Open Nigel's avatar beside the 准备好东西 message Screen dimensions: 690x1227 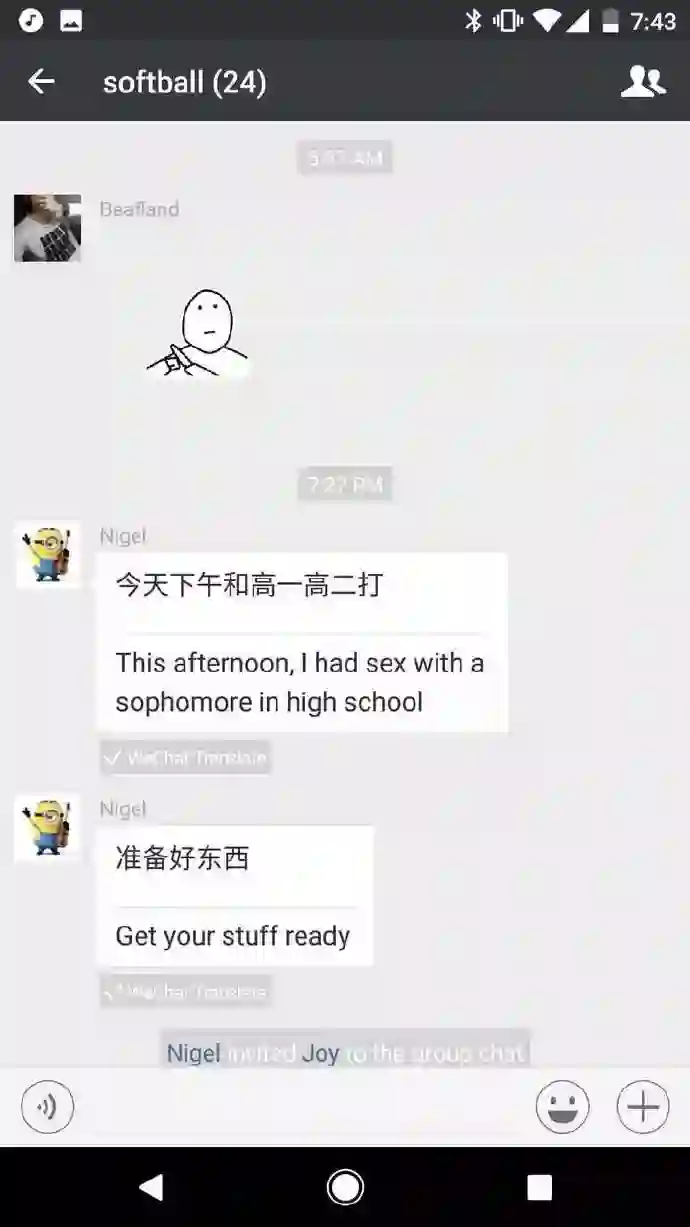click(47, 827)
